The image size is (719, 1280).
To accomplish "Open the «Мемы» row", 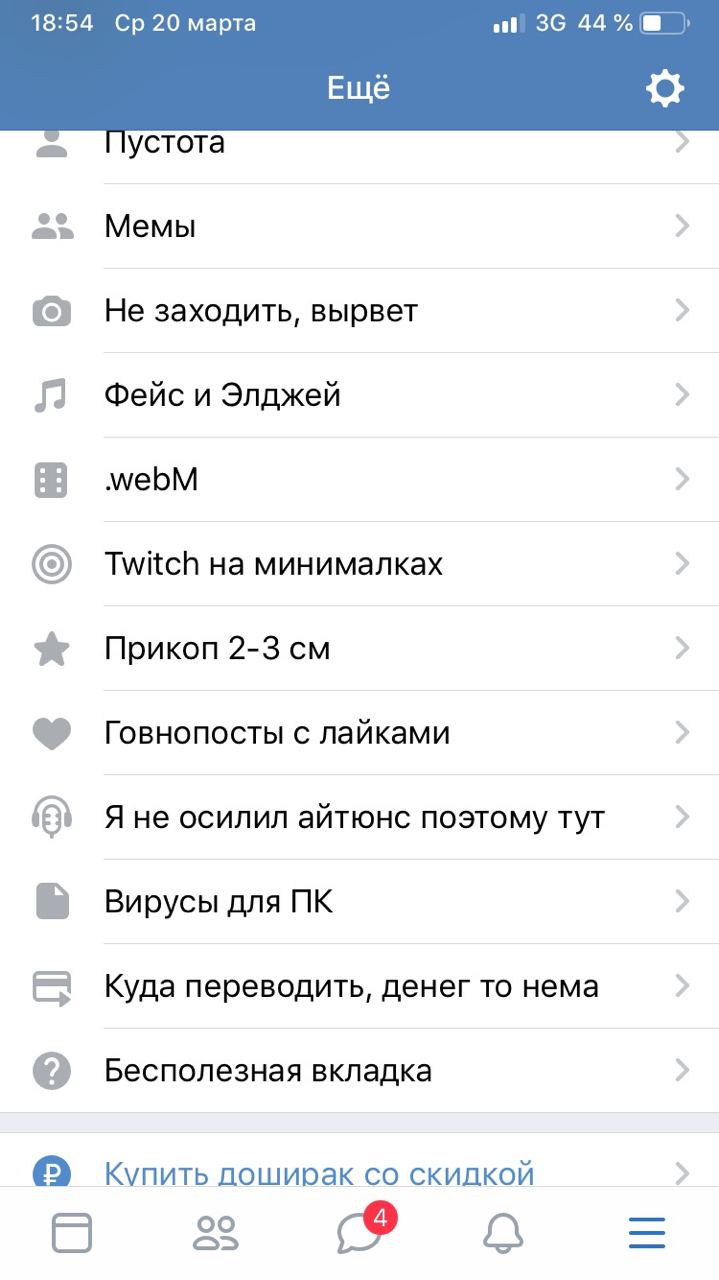I will tap(360, 226).
